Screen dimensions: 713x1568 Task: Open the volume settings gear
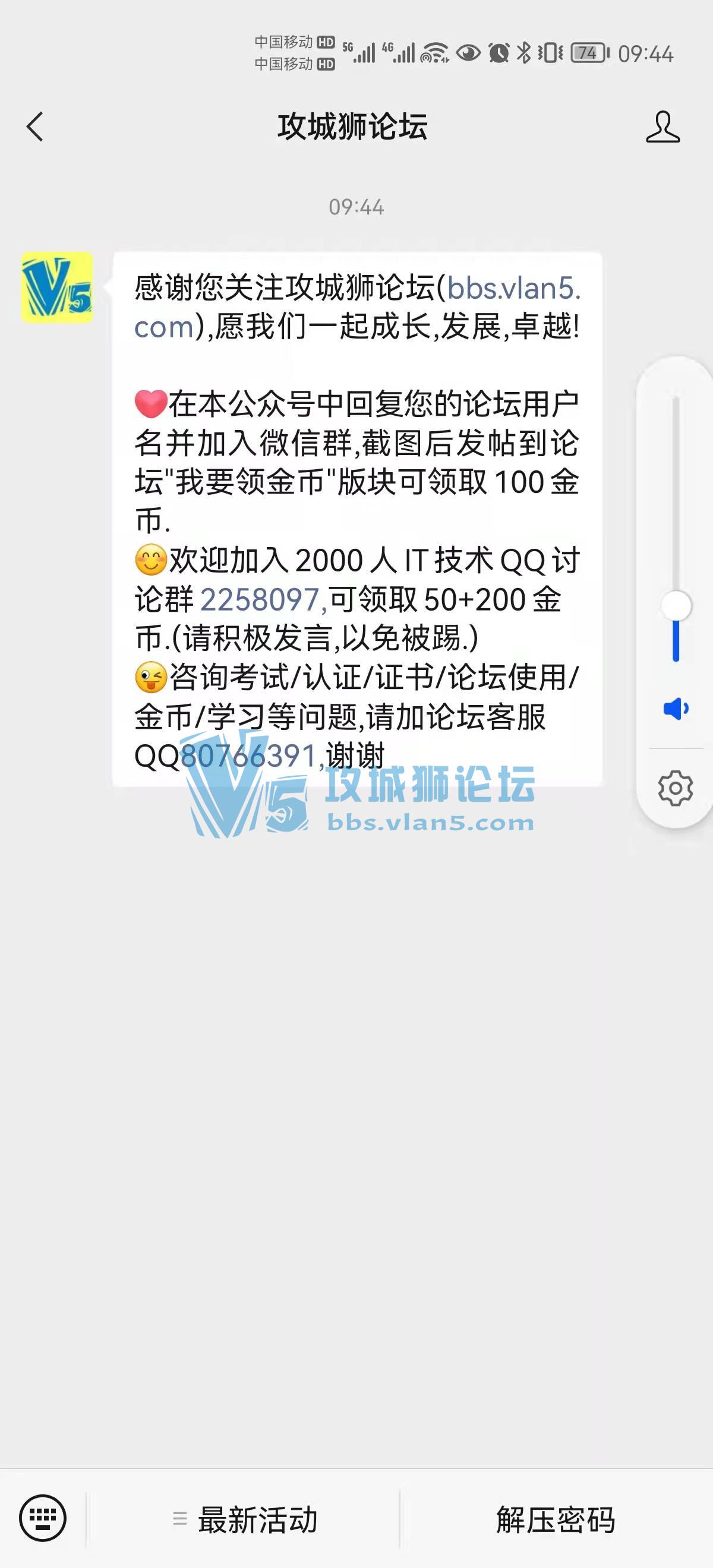(x=675, y=789)
